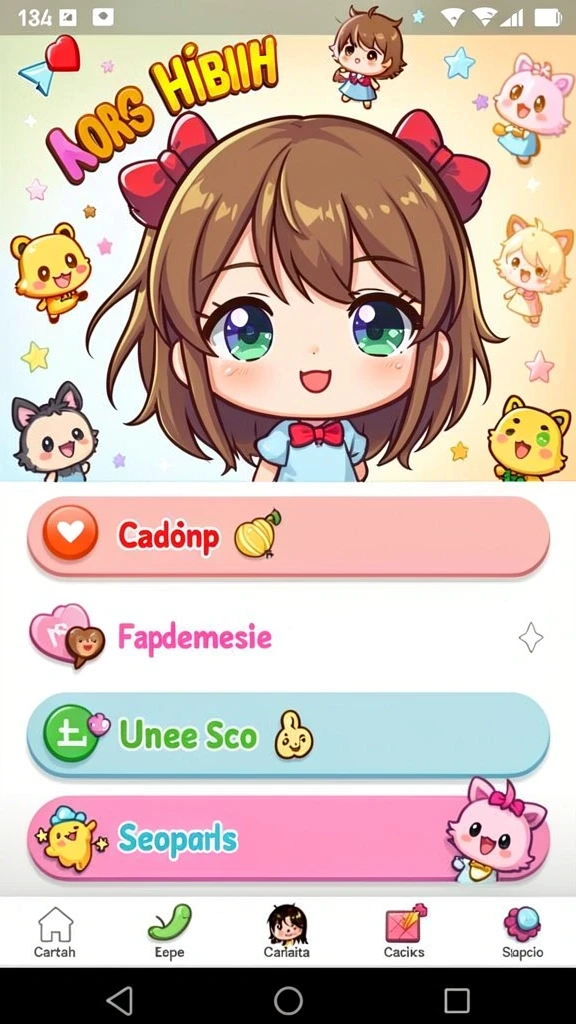Screen dimensions: 576x1024
Task: Select the Unee Sco button
Action: point(288,735)
